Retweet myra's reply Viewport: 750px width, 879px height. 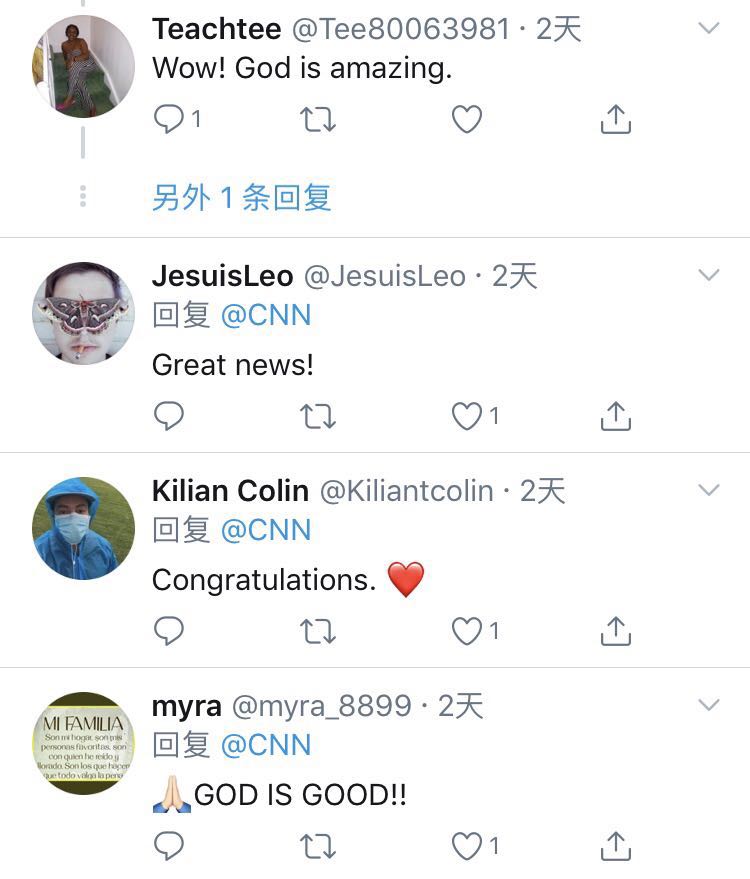pyautogui.click(x=318, y=846)
